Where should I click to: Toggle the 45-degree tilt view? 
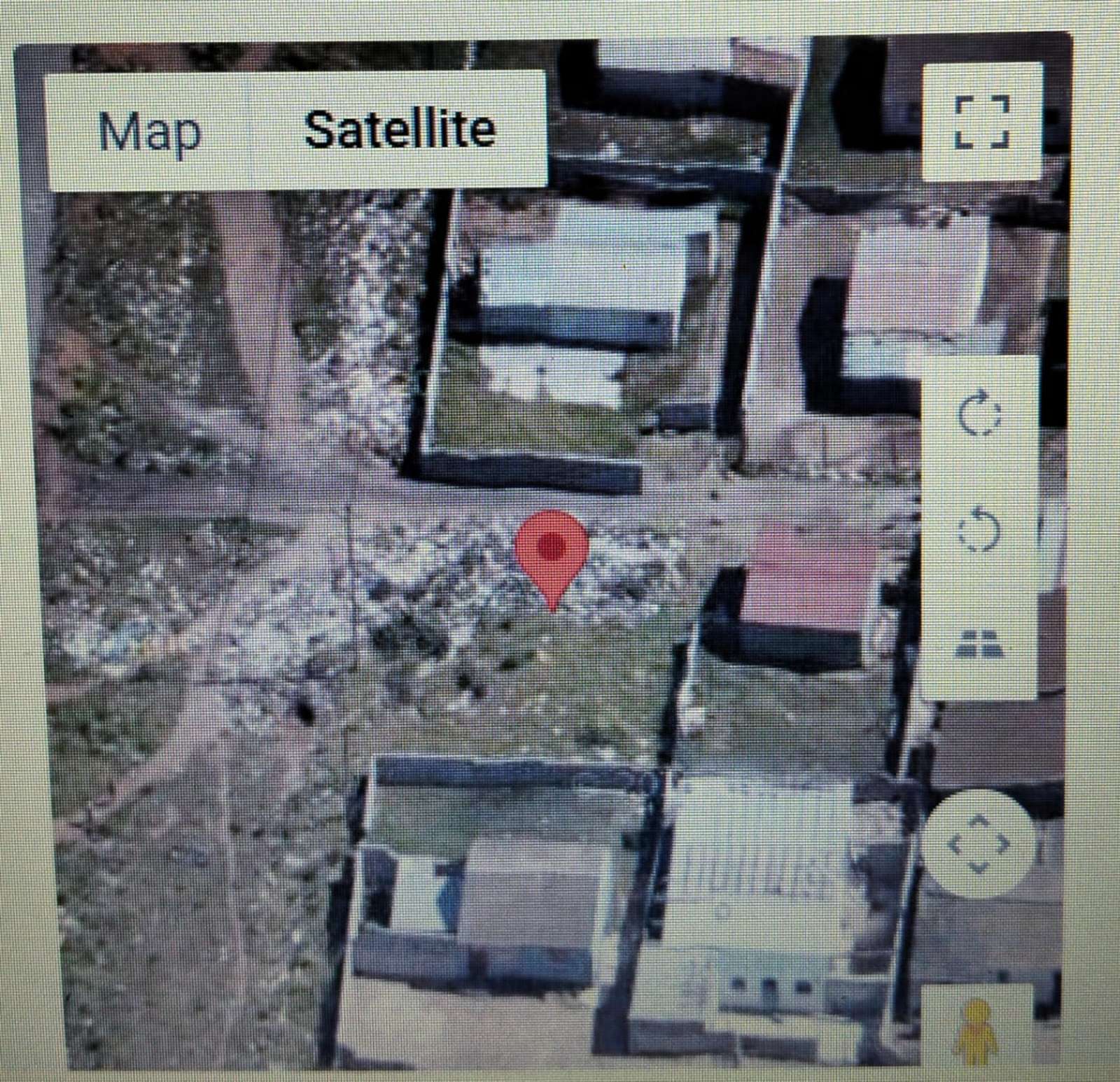[x=979, y=645]
